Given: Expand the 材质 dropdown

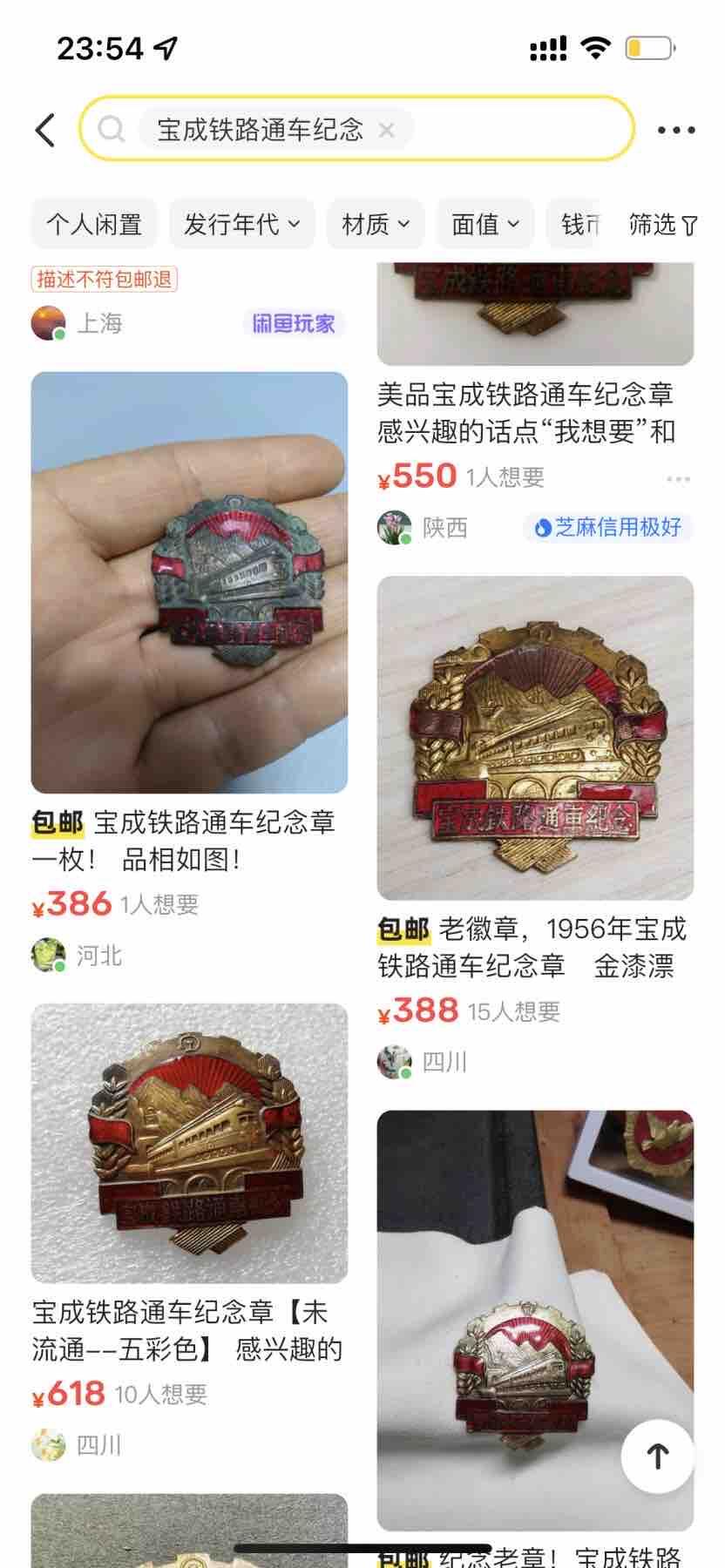Looking at the screenshot, I should point(376,225).
